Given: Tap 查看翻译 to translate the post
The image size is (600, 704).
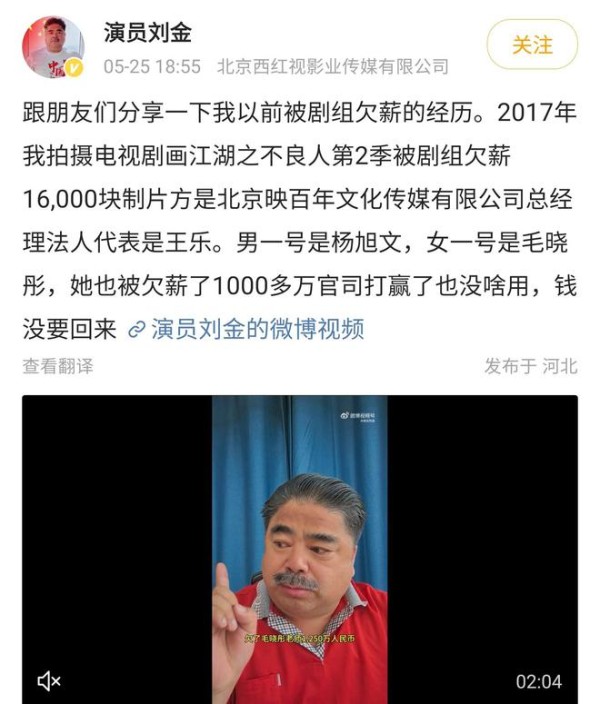Looking at the screenshot, I should 58,366.
